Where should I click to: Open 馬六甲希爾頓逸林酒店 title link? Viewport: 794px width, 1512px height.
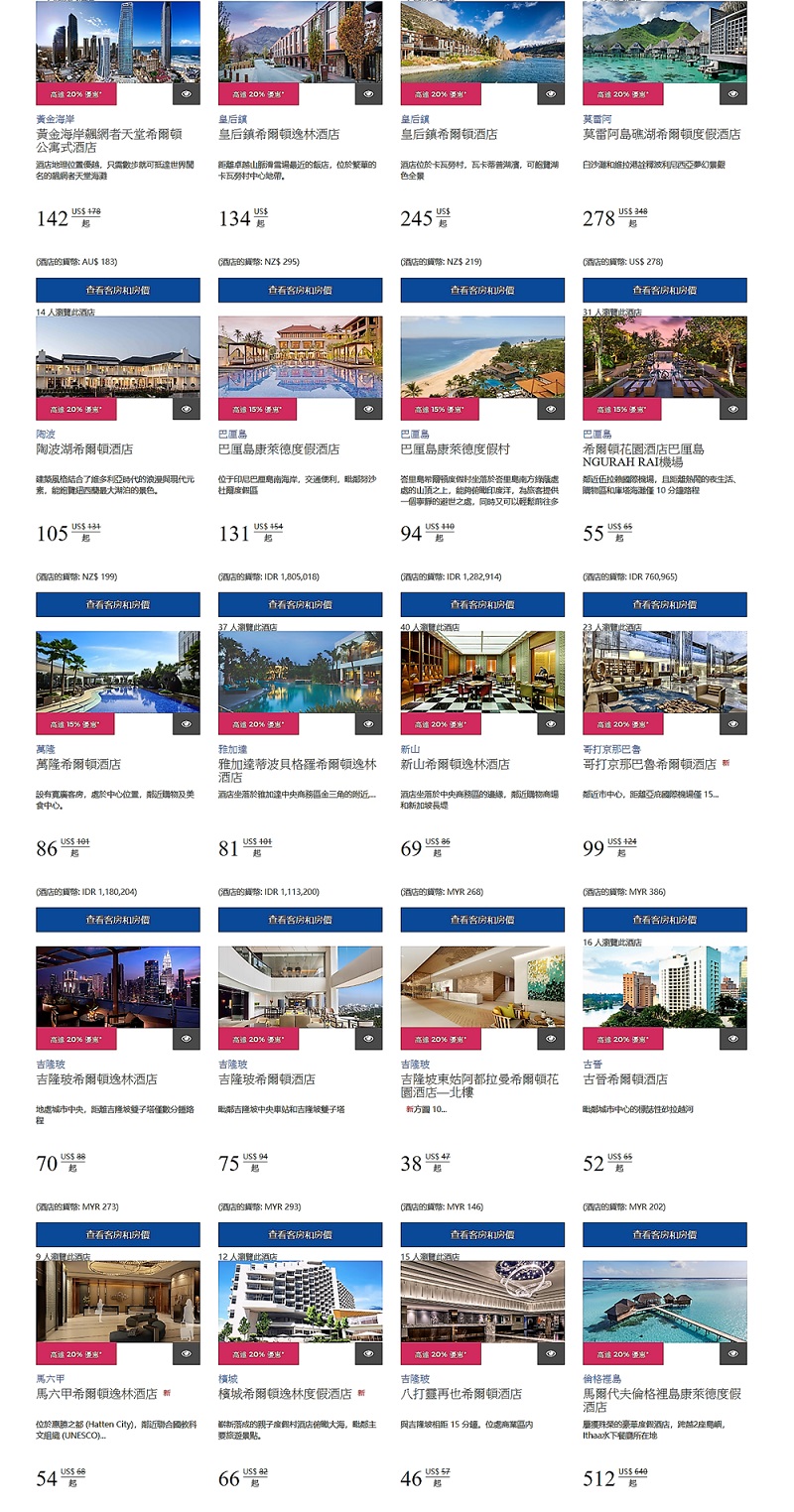(x=96, y=1394)
